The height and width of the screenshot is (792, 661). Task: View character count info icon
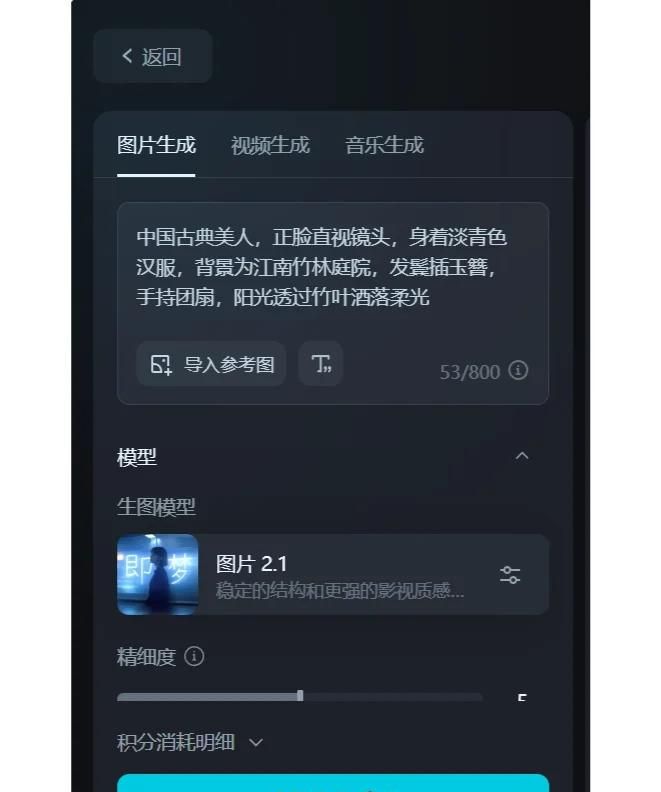(x=518, y=370)
